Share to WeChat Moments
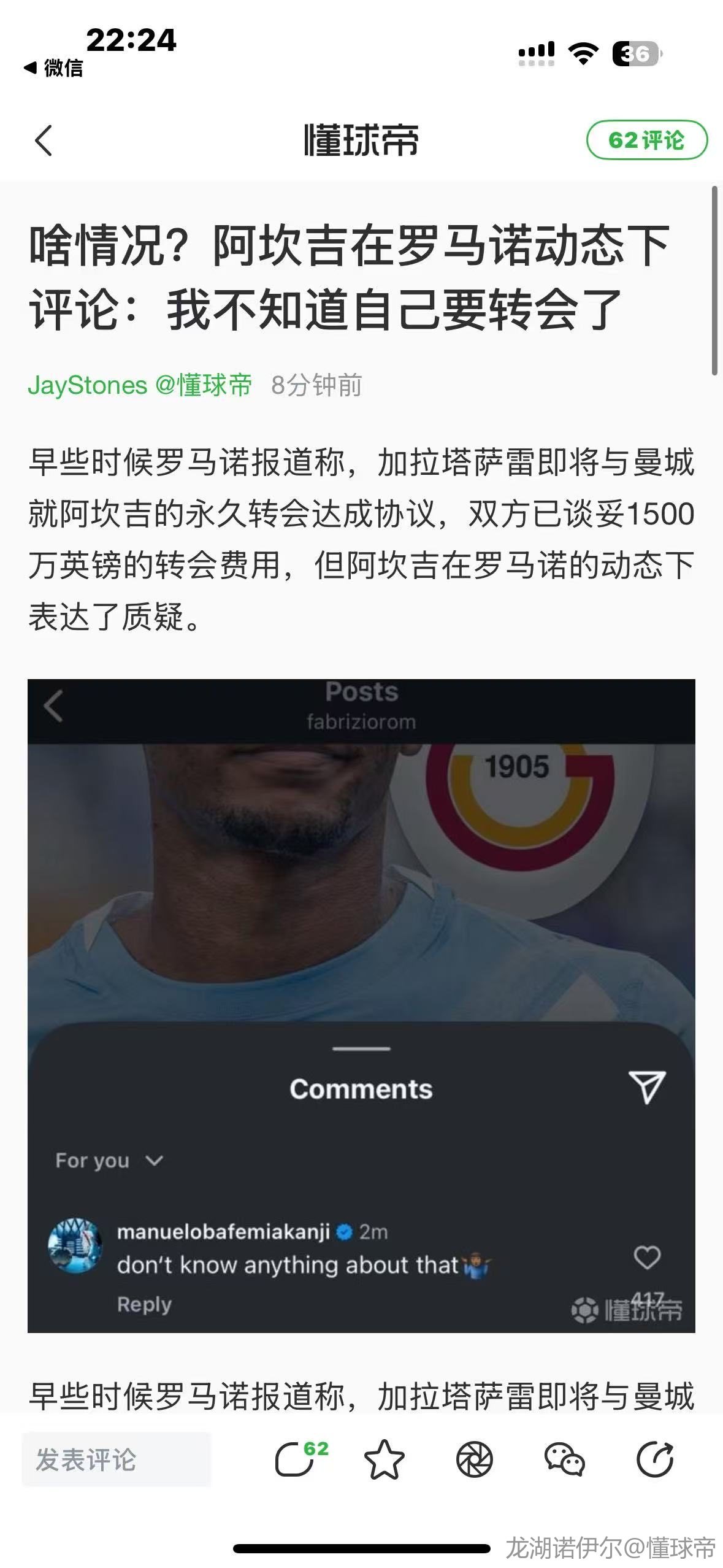723x1568 pixels. pos(474,1460)
